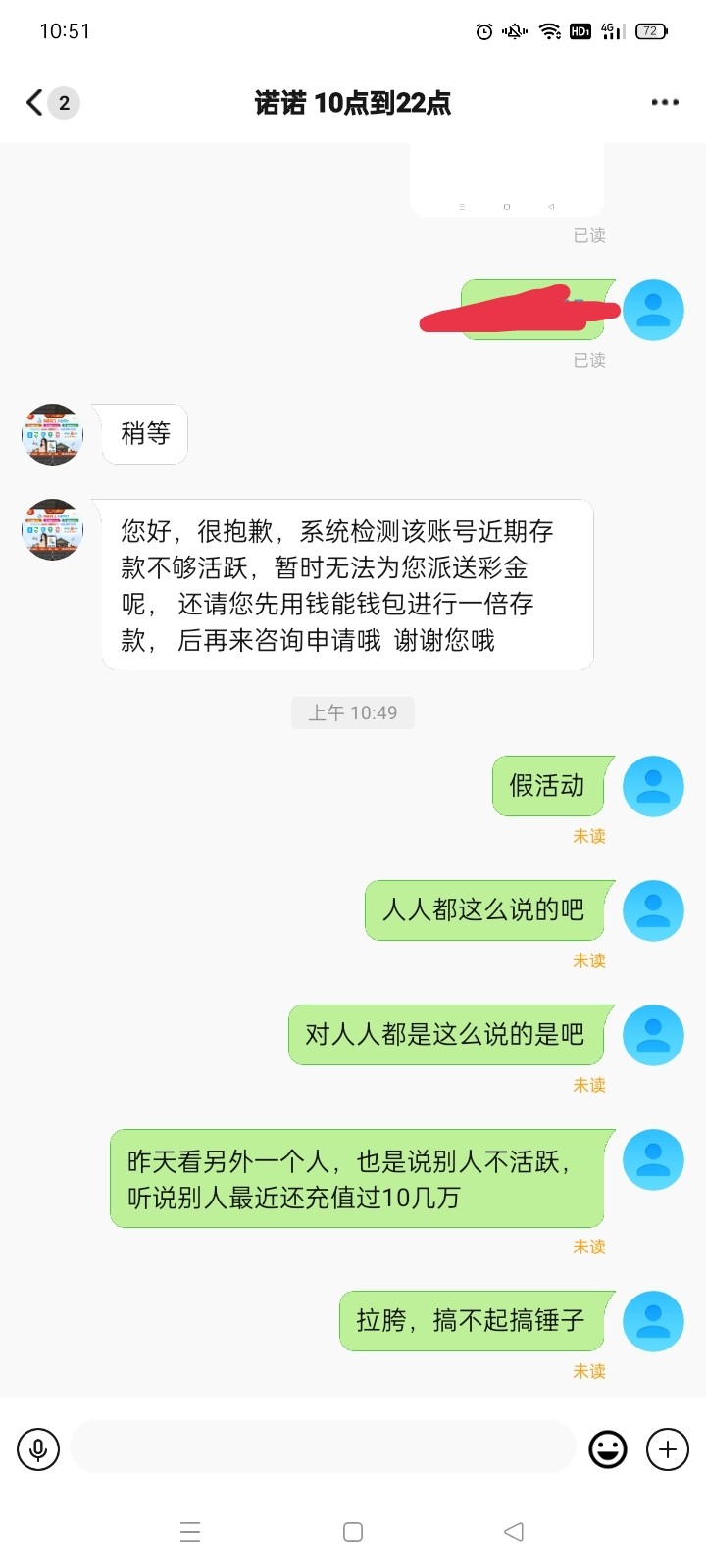Open the three-dot overflow menu
This screenshot has height=1568, width=706.
[x=665, y=102]
